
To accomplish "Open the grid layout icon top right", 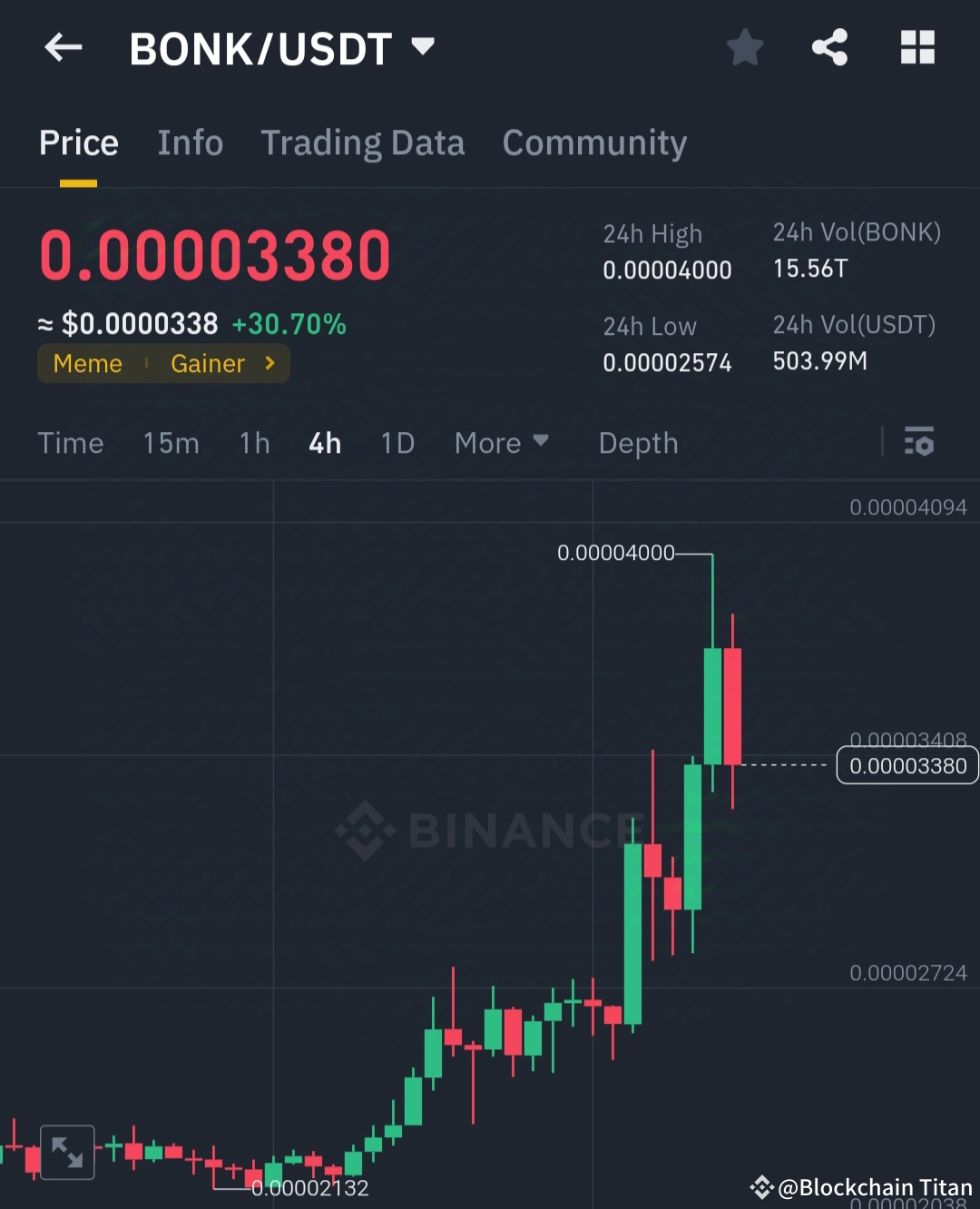I will tap(917, 47).
